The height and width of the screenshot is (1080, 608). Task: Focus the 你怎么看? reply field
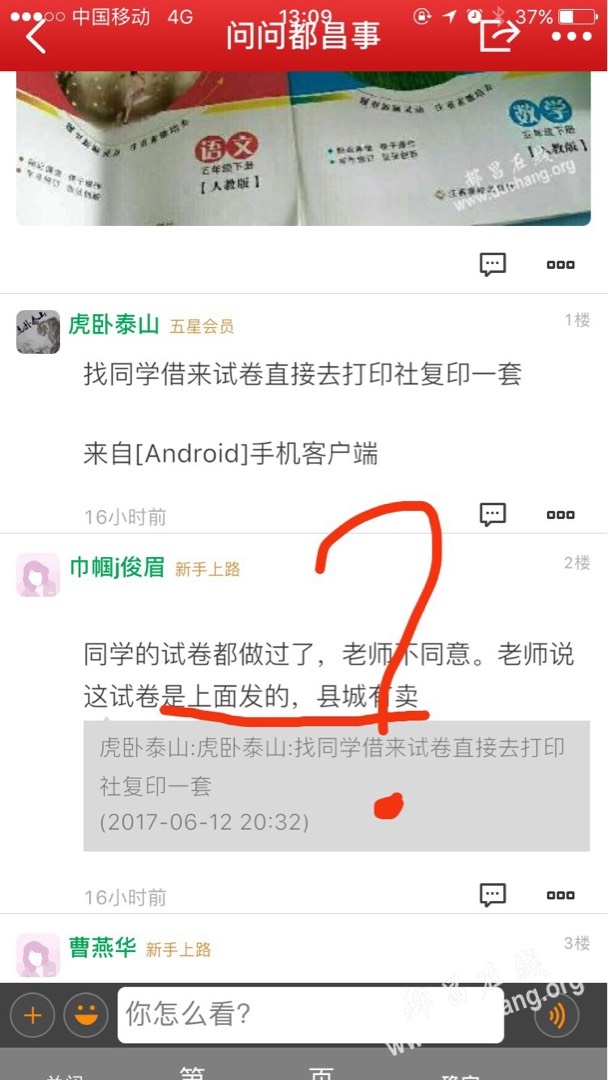(310, 1016)
